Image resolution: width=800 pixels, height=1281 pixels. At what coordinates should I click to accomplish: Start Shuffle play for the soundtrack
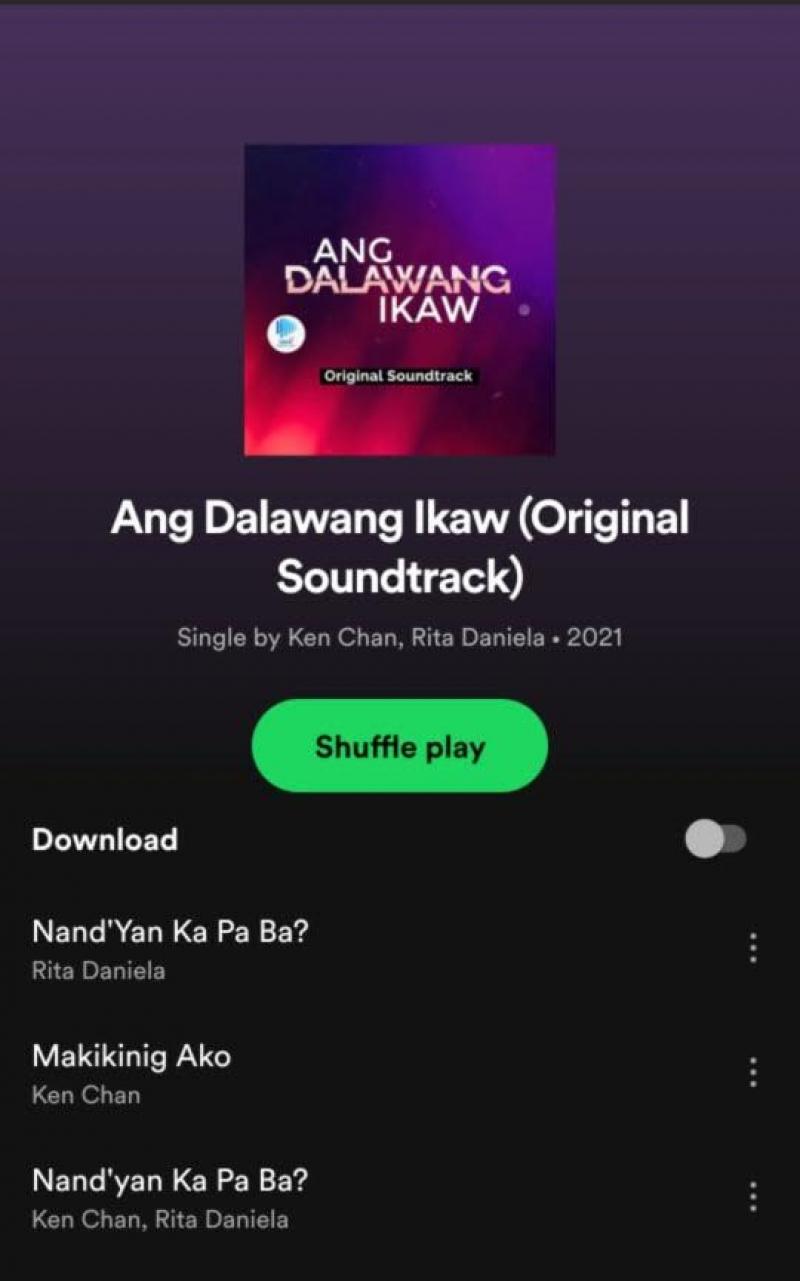(399, 746)
